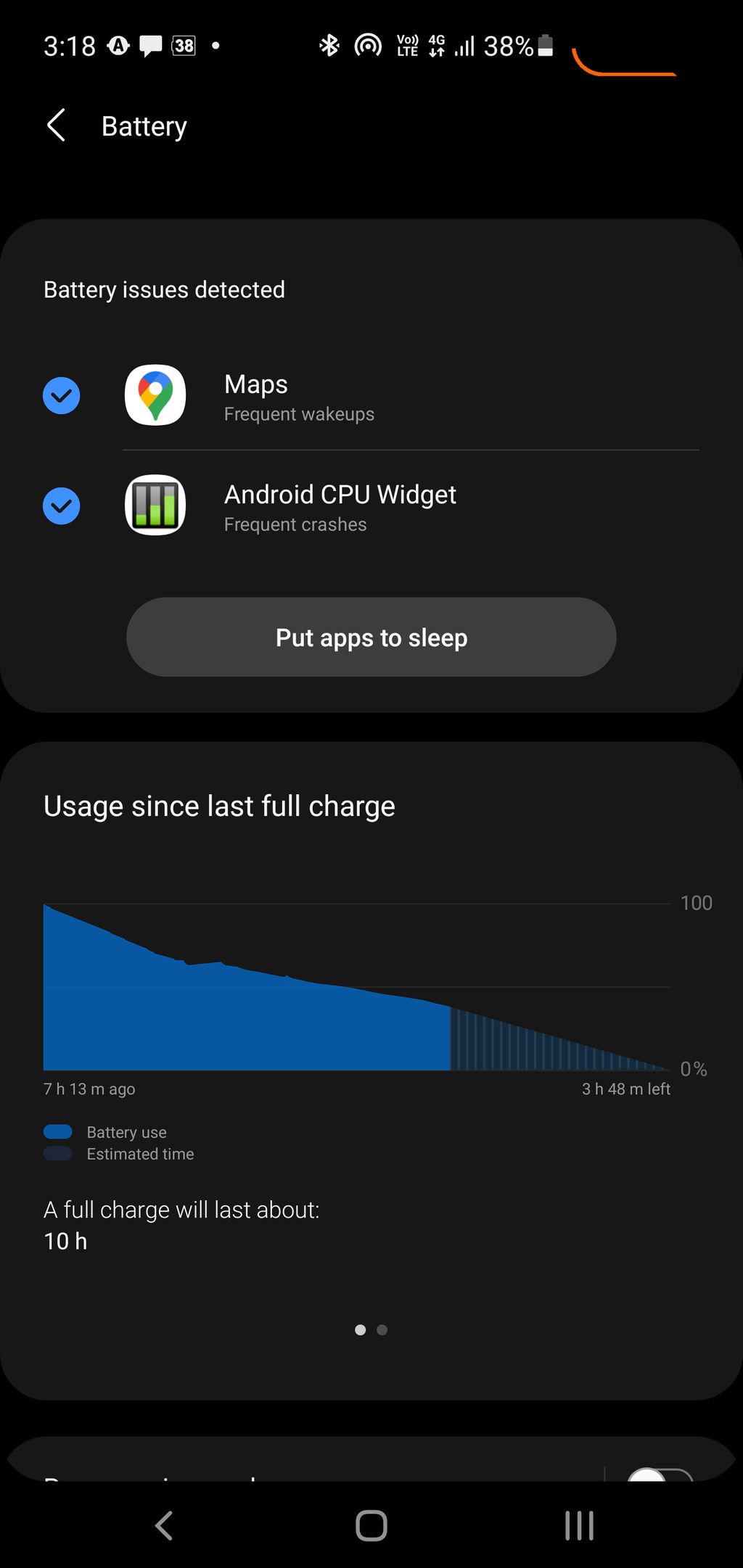Viewport: 743px width, 1568px height.
Task: Select the second page indicator dot
Action: click(x=382, y=1330)
